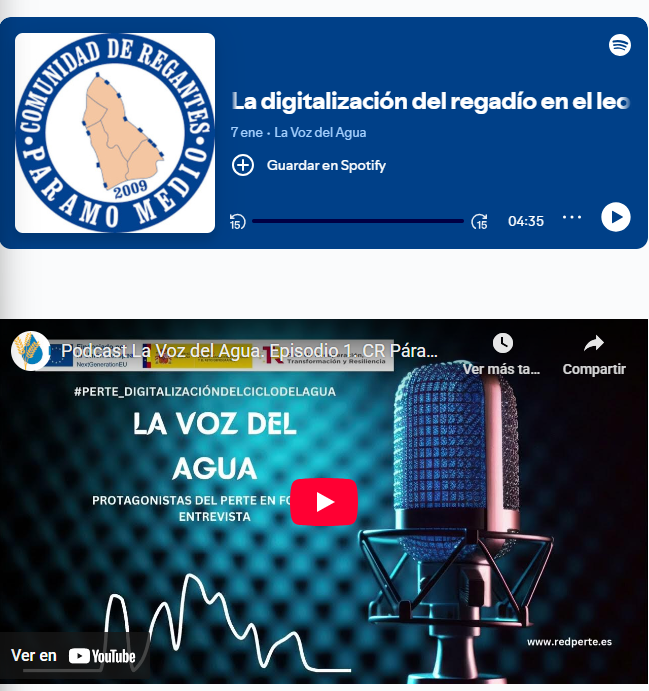Open the Páramo Medio episode cover art
The height and width of the screenshot is (691, 649).
click(x=115, y=133)
